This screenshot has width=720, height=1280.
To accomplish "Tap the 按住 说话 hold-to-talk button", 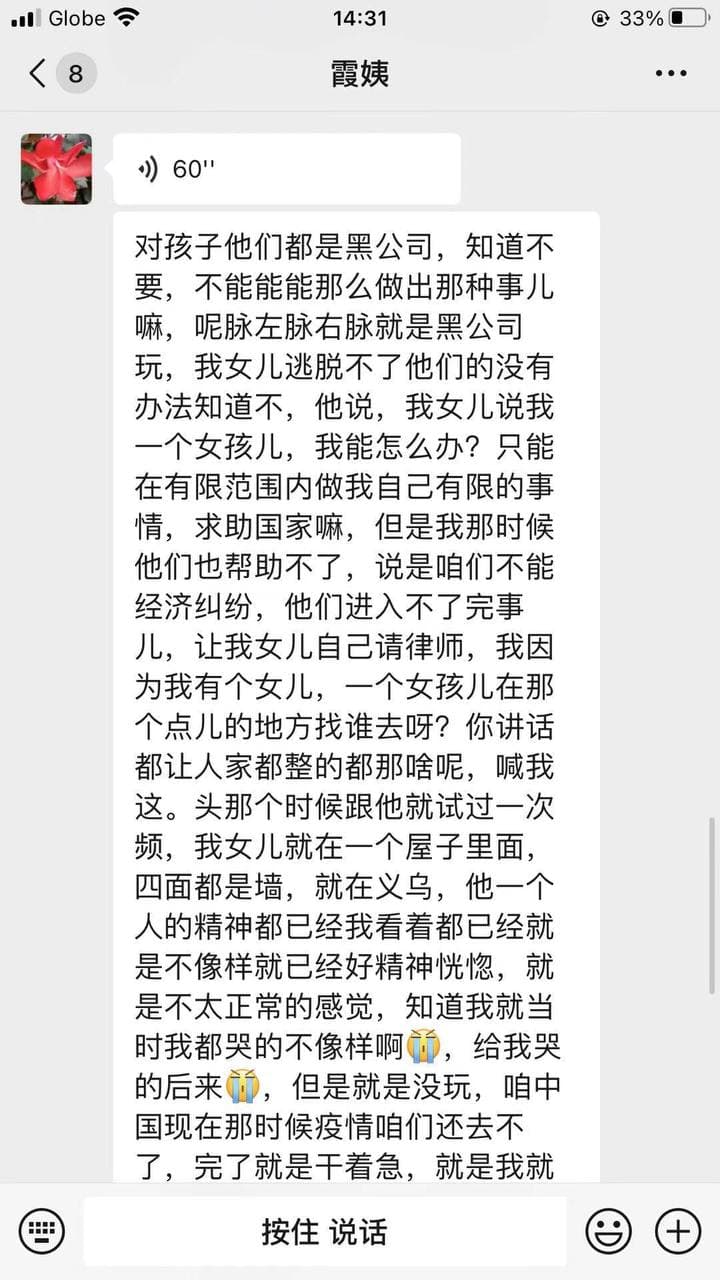I will 324,1231.
